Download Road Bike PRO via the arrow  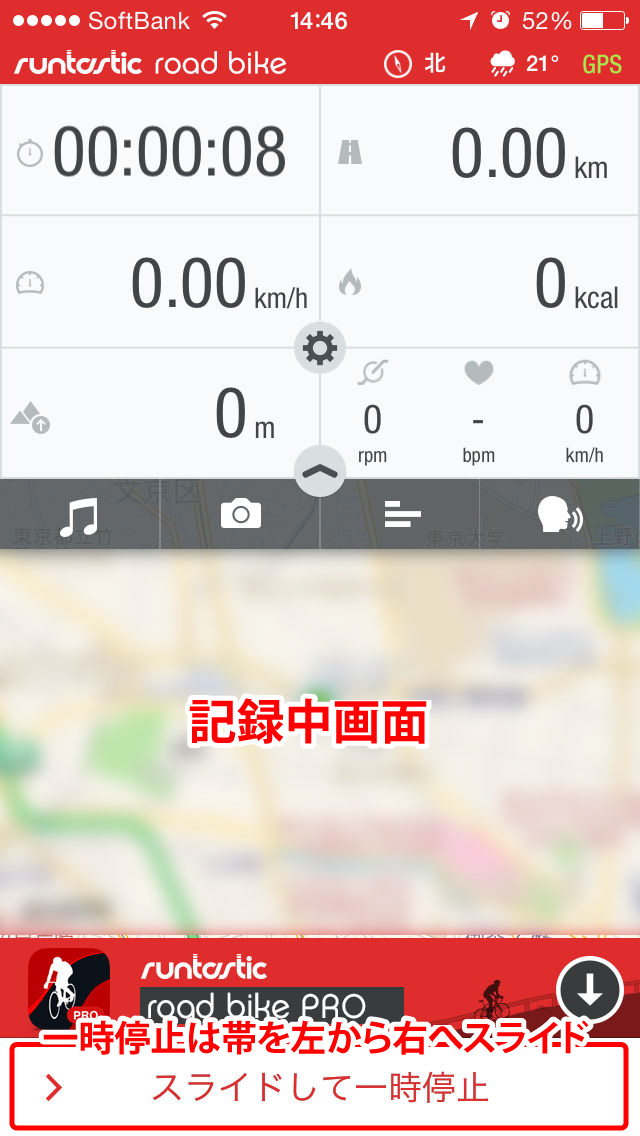tap(590, 989)
